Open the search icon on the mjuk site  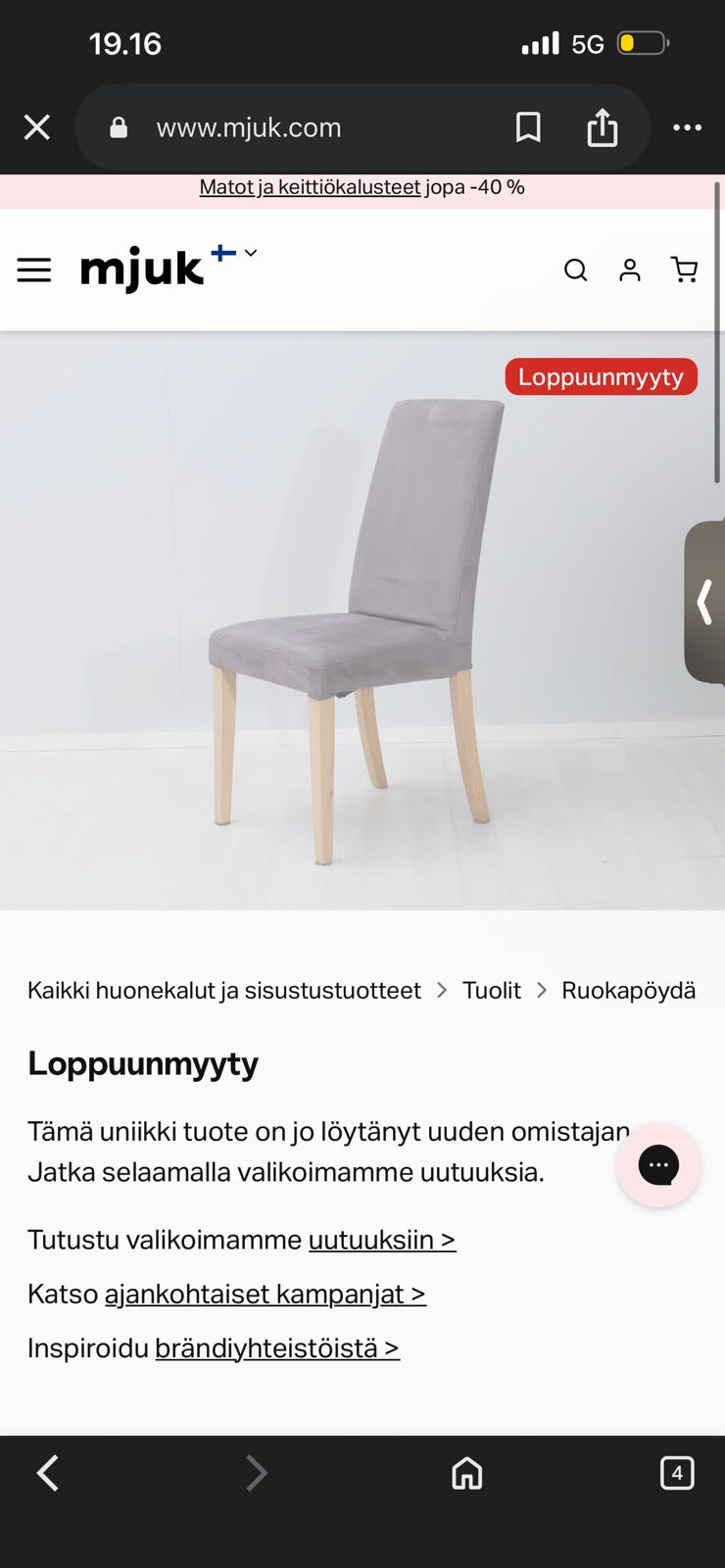575,269
